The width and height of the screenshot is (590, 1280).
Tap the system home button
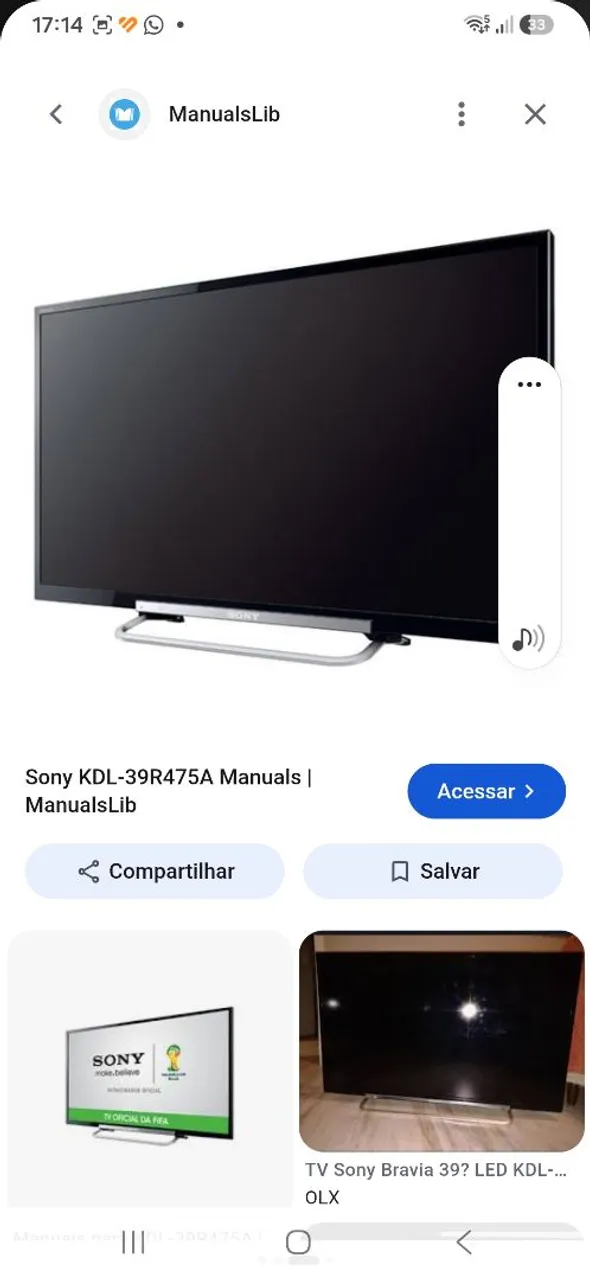coord(298,1242)
